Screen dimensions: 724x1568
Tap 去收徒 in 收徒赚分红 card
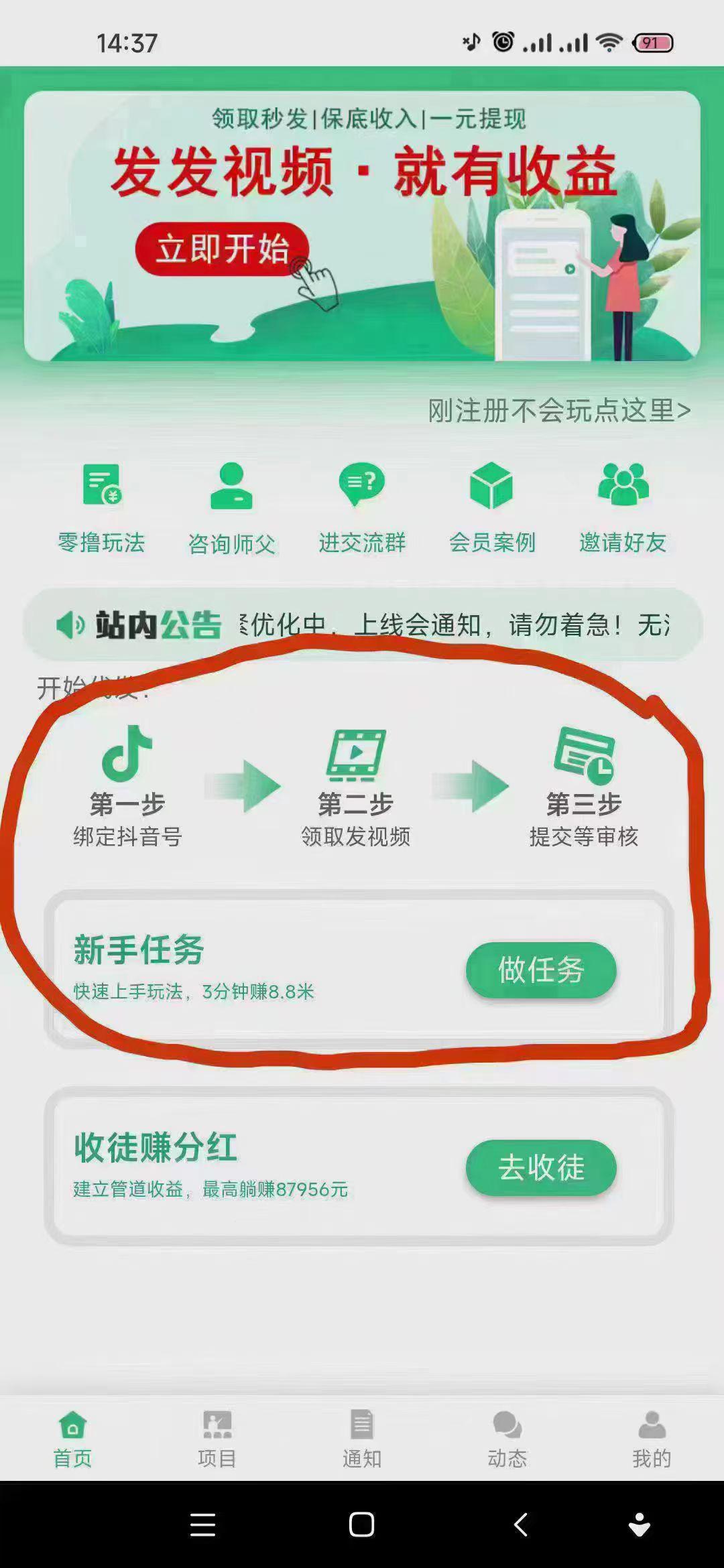tap(541, 1167)
